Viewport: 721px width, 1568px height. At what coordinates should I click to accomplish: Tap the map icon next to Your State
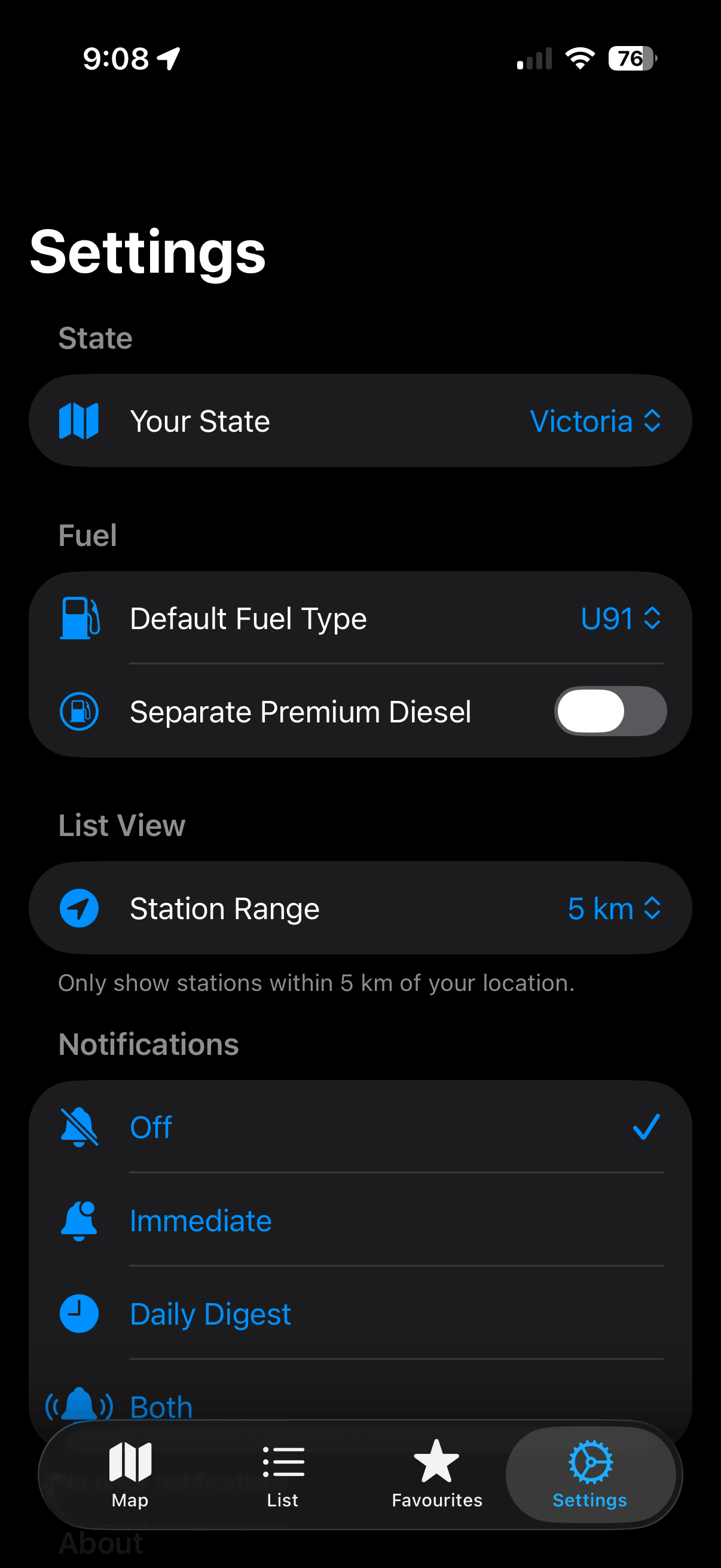79,420
